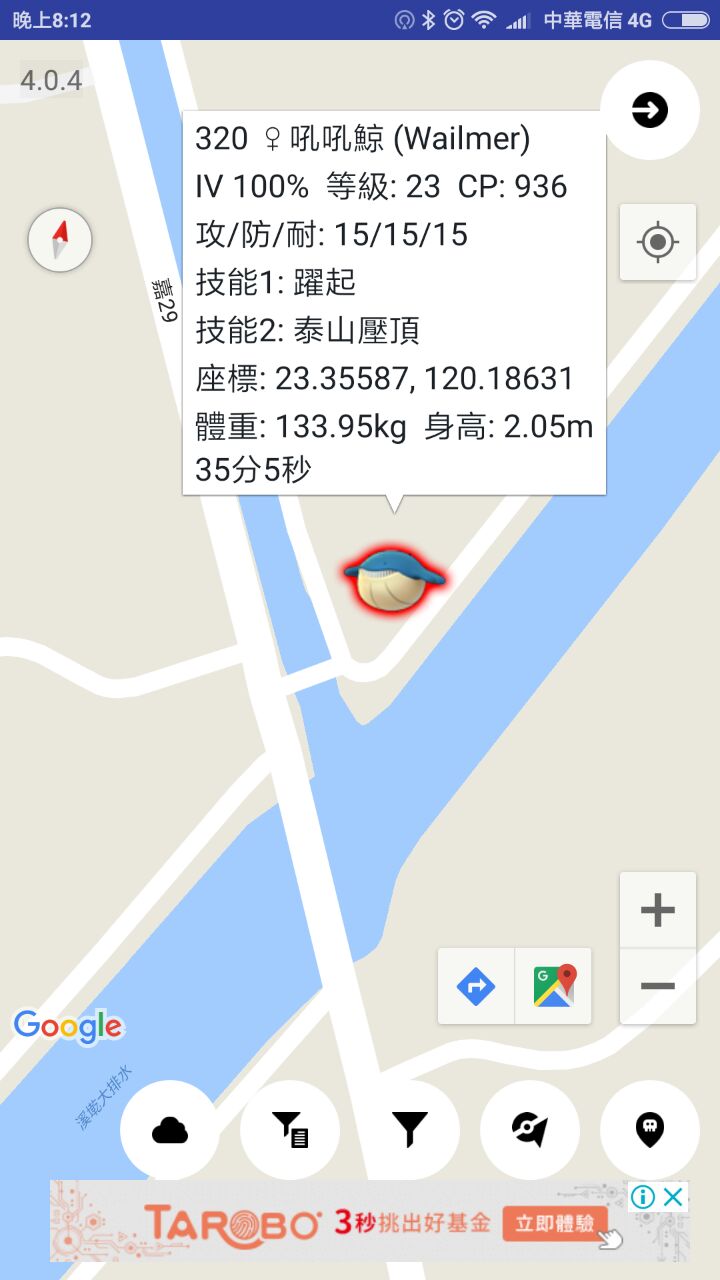
Task: Open this location in Google Maps
Action: pos(554,987)
